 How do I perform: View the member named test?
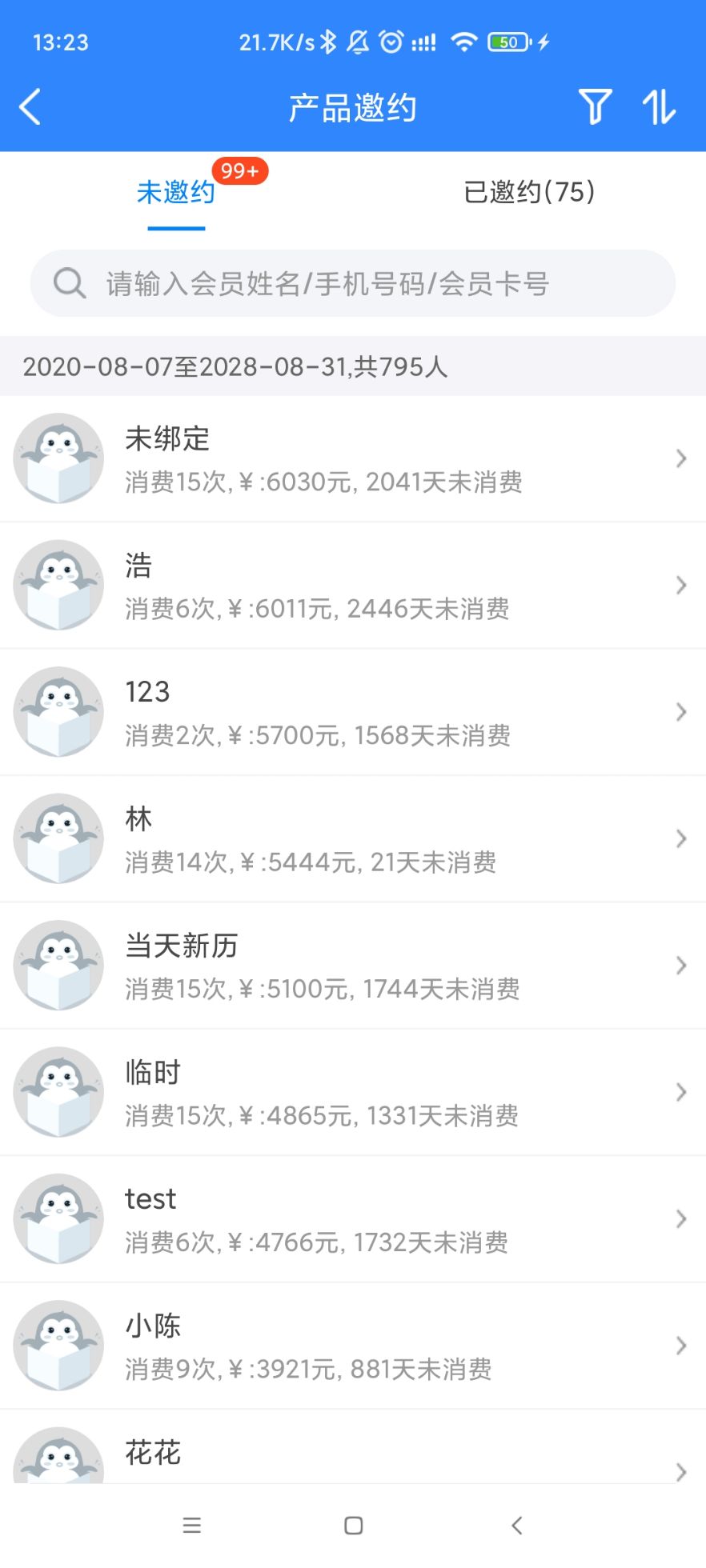click(352, 1219)
